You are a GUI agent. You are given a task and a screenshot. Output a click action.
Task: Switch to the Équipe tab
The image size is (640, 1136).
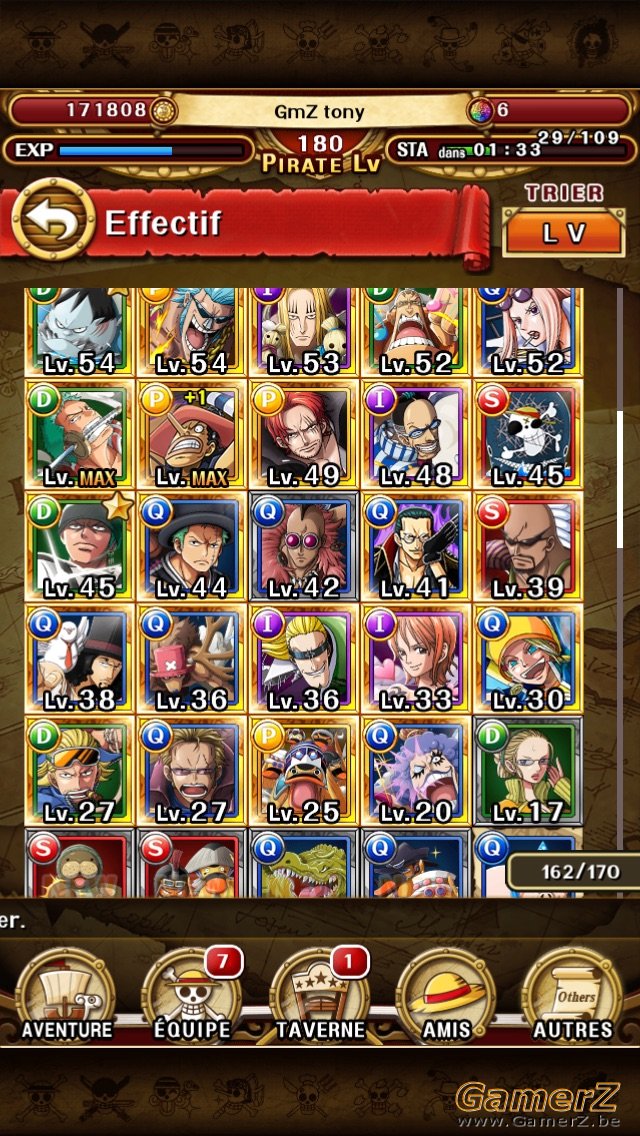[192, 995]
